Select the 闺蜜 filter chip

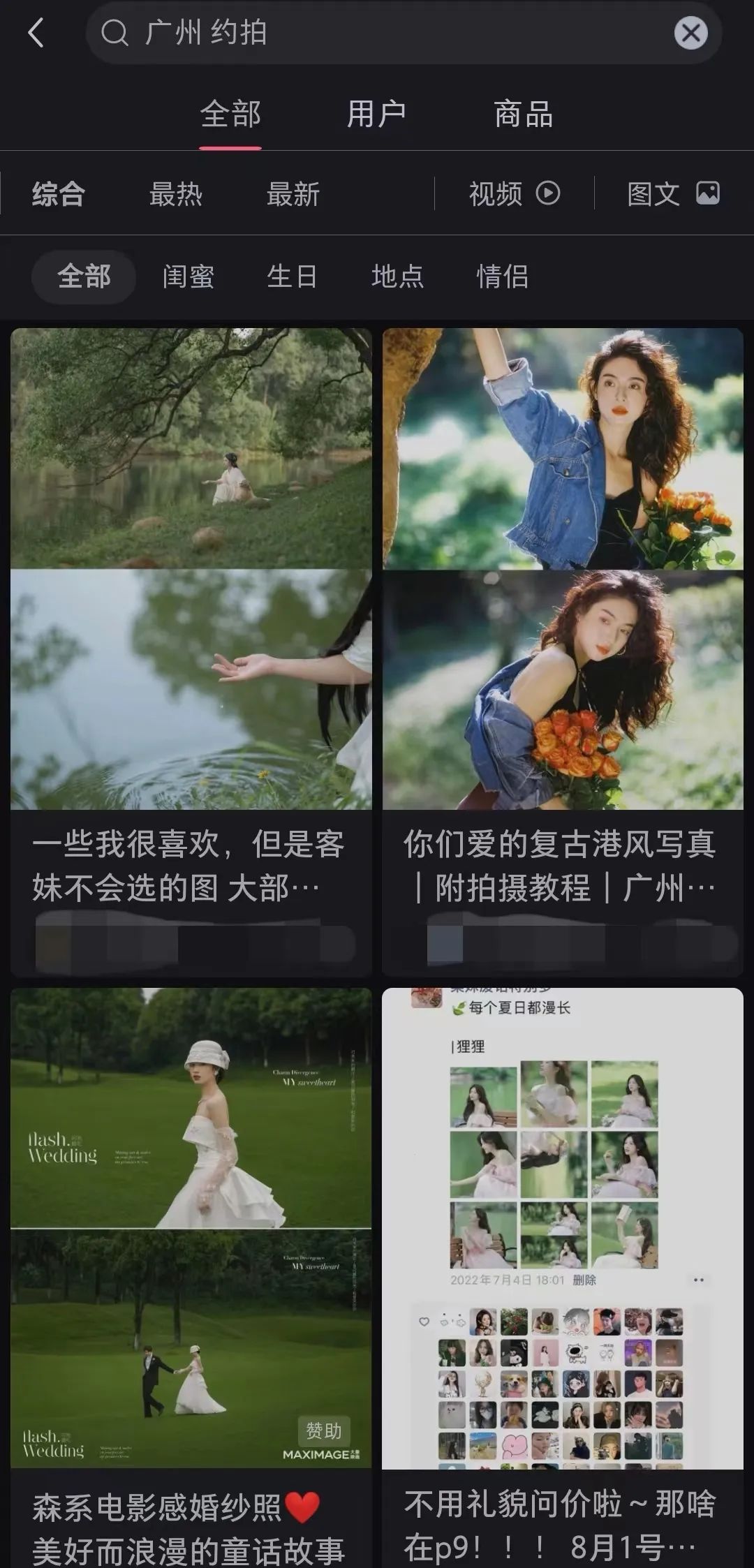point(188,276)
